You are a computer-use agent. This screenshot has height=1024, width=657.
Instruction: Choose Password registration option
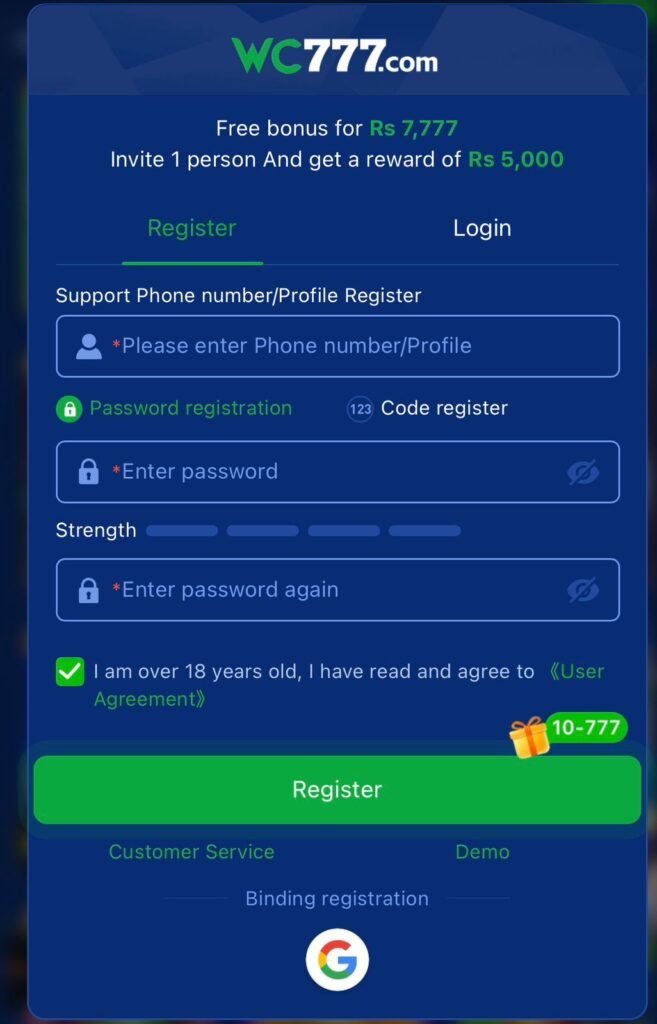click(x=176, y=408)
